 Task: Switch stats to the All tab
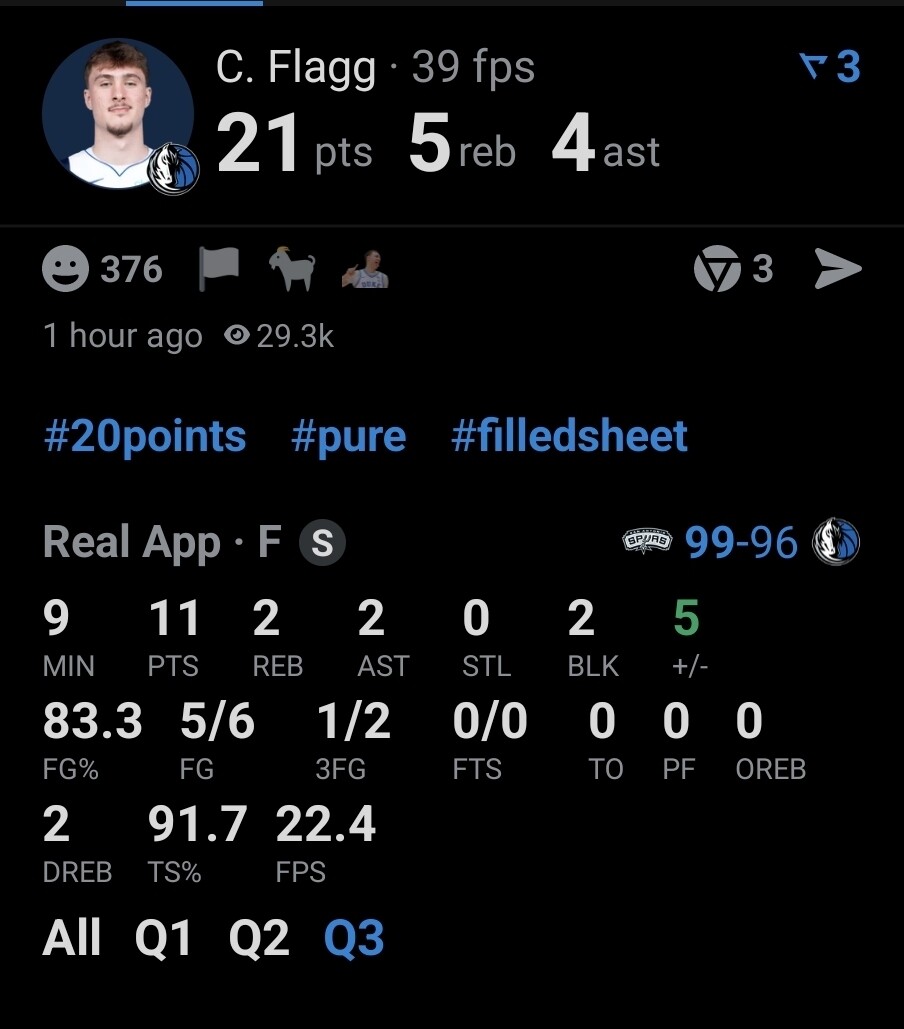[x=72, y=938]
